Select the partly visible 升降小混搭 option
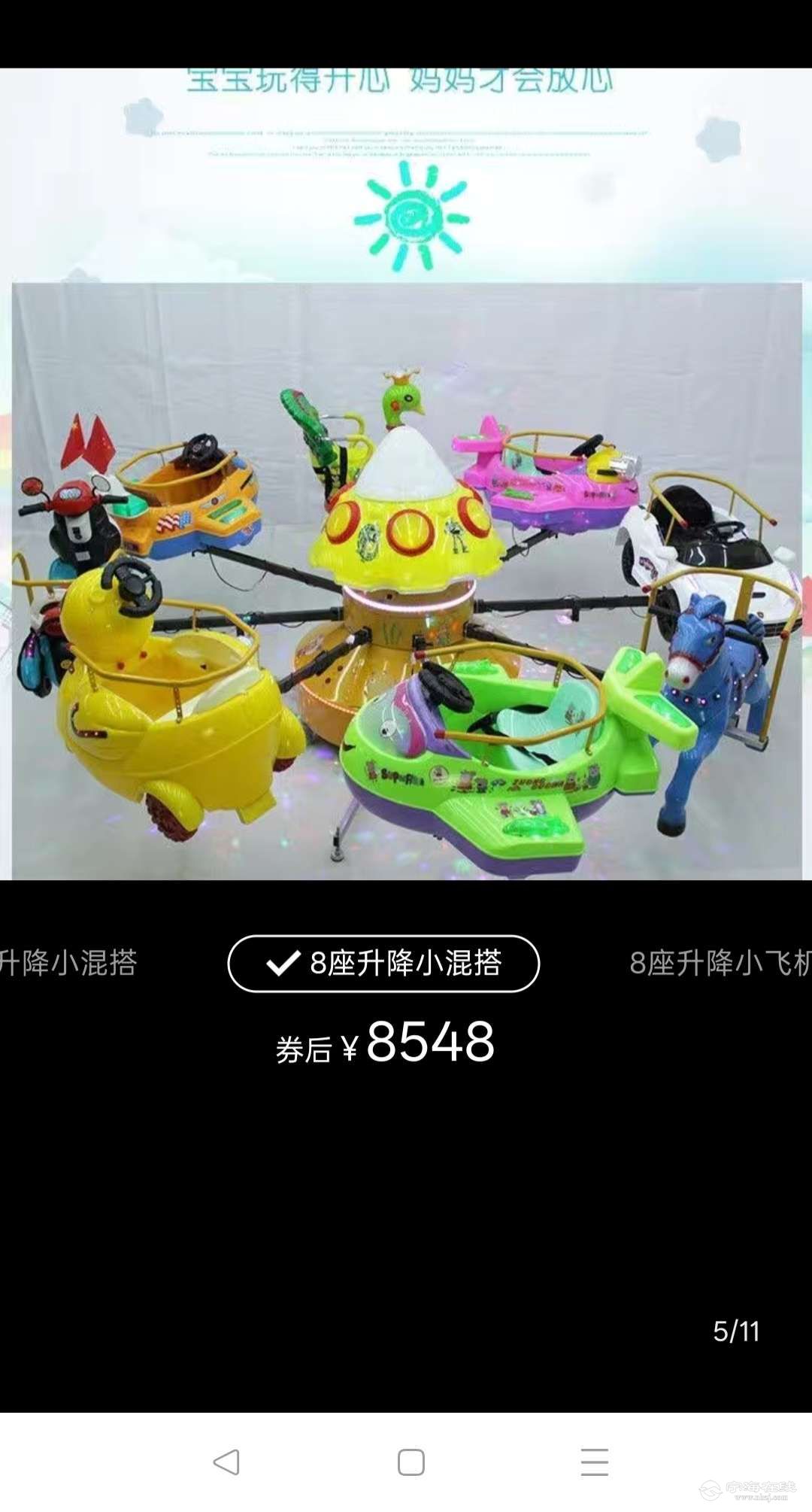 [x=69, y=964]
